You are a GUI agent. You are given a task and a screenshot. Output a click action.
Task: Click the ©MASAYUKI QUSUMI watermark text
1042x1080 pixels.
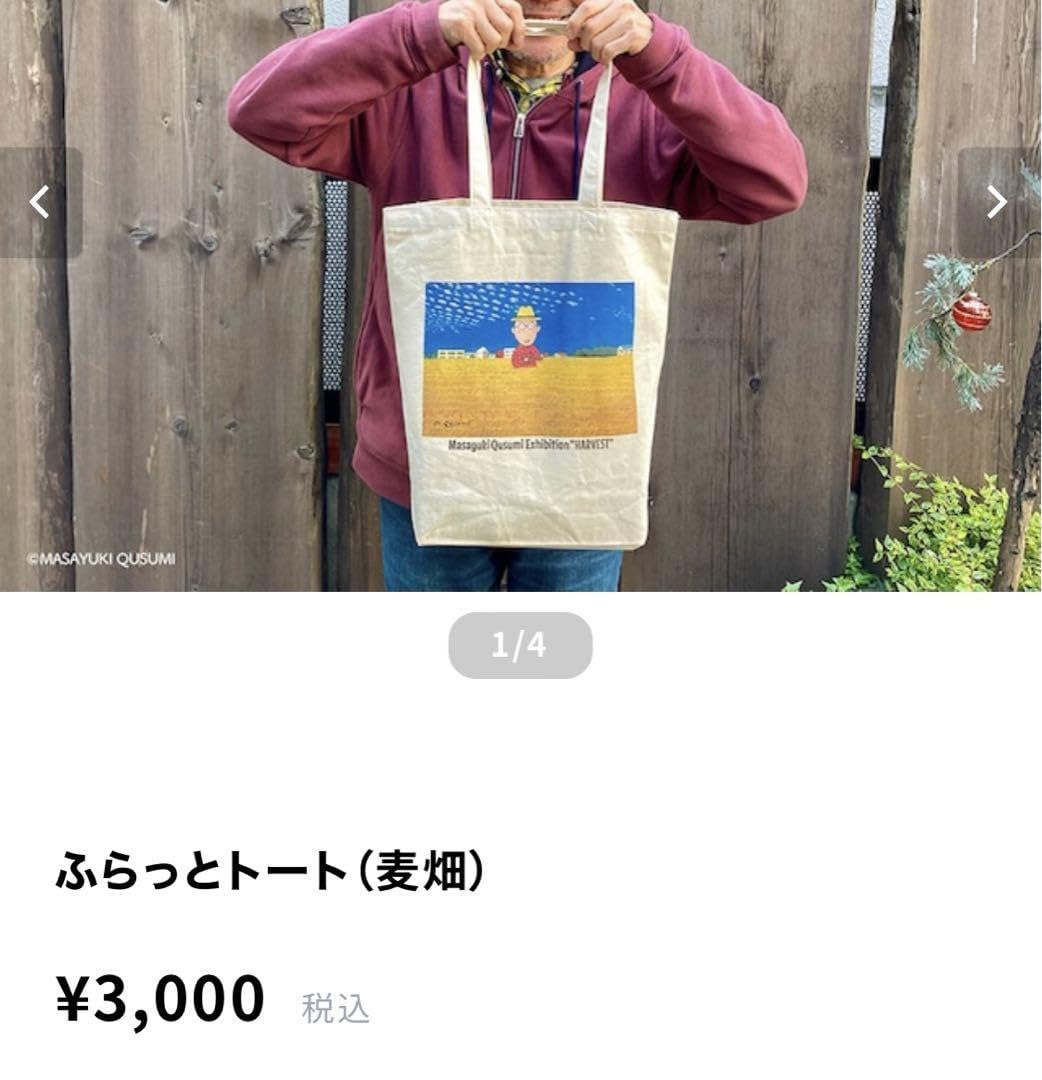coord(102,560)
